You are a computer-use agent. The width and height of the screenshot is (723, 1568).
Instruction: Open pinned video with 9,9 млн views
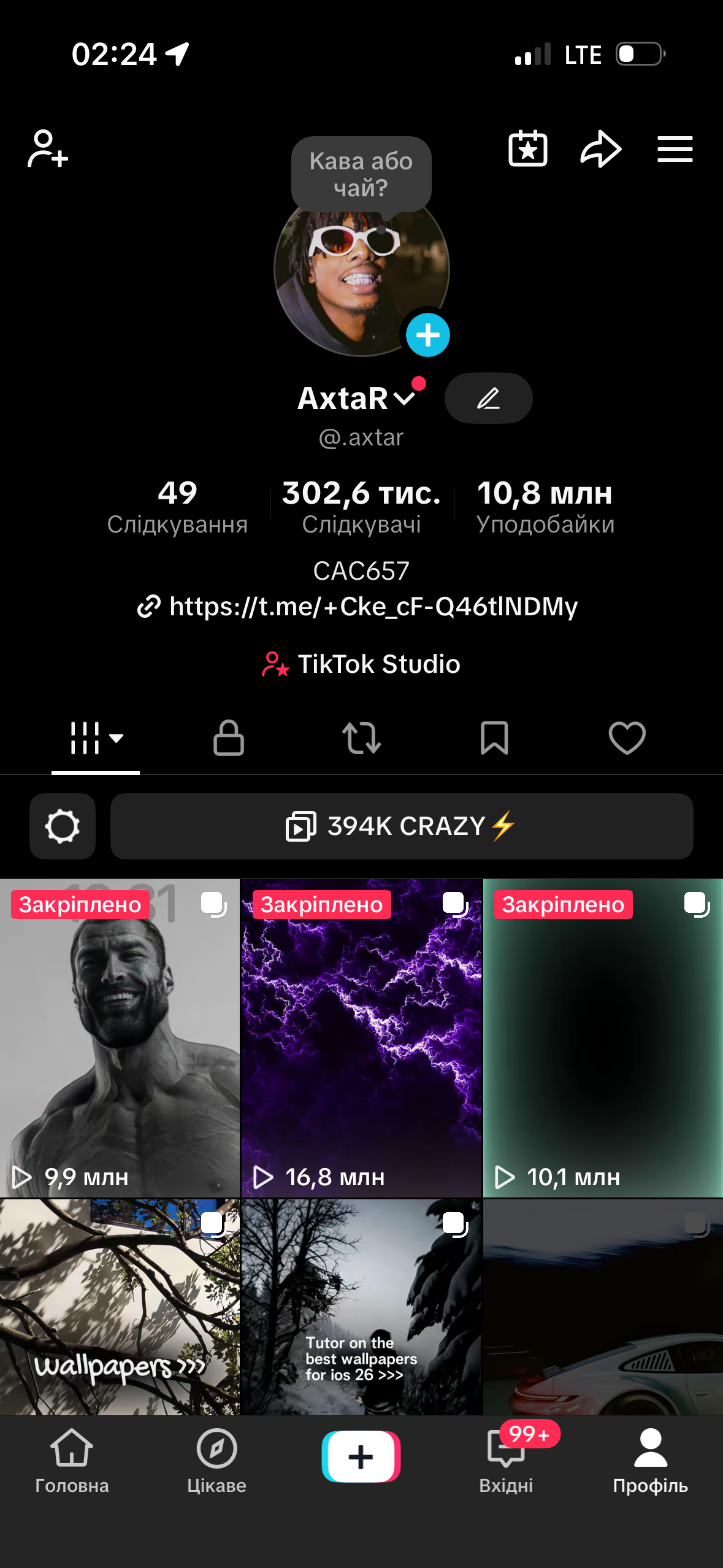point(120,1038)
